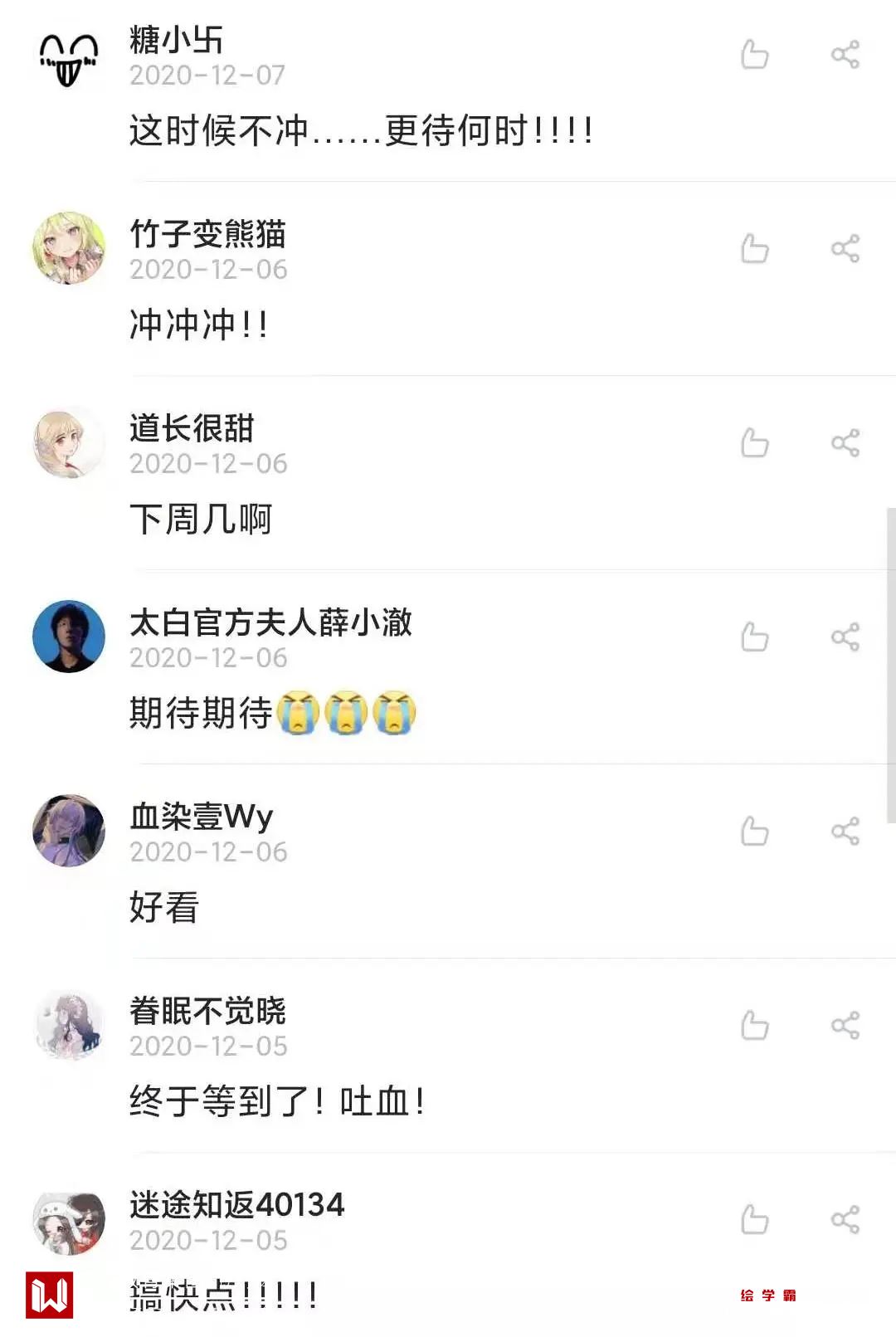
Task: Like 道长很甜's comment
Action: tap(754, 443)
